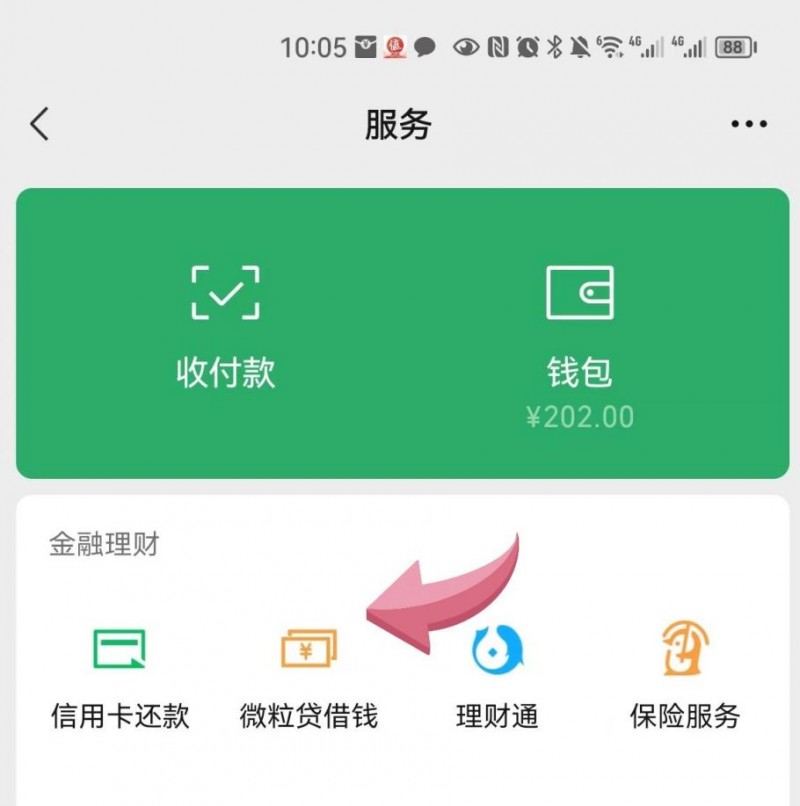Open the three-dot overflow menu

click(x=748, y=125)
